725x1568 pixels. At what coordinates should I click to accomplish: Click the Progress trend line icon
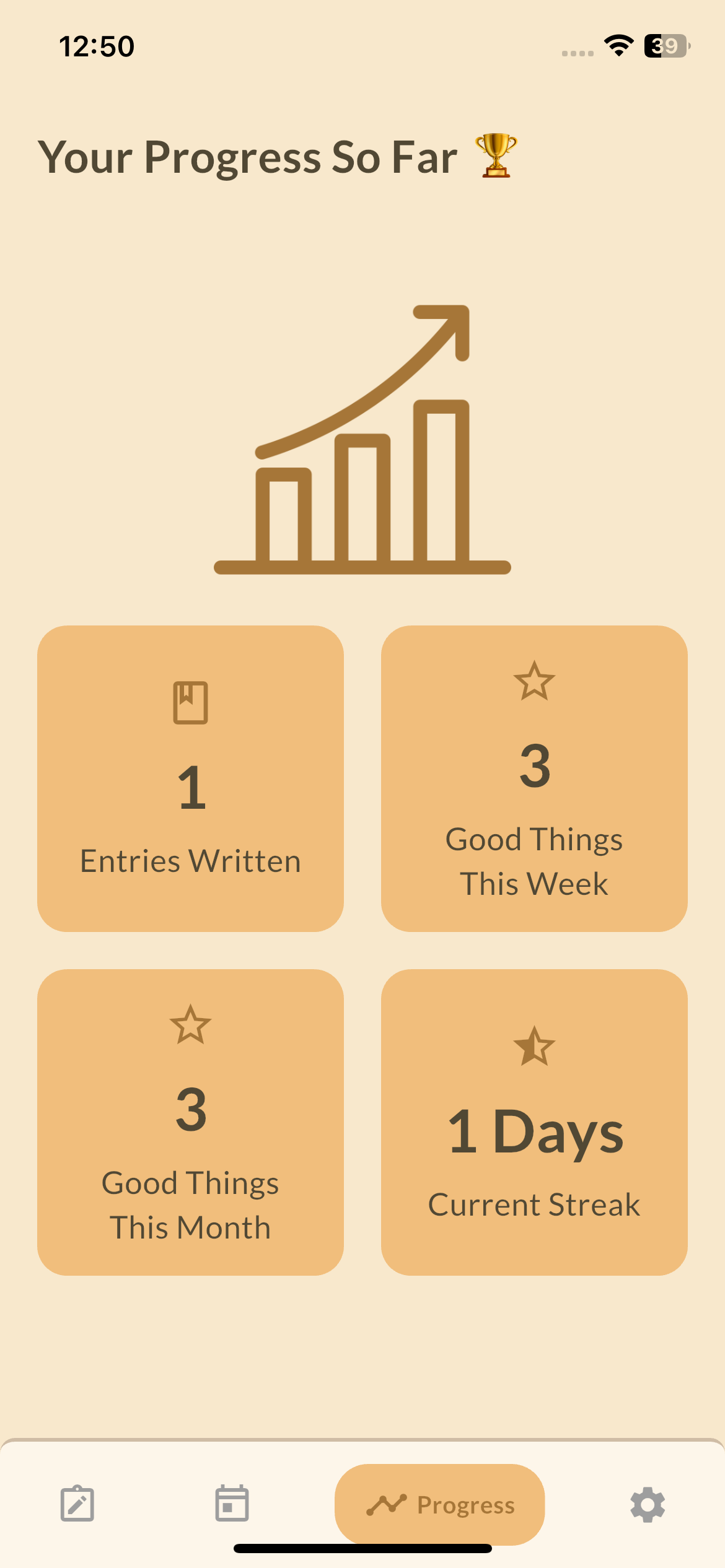pyautogui.click(x=387, y=1505)
